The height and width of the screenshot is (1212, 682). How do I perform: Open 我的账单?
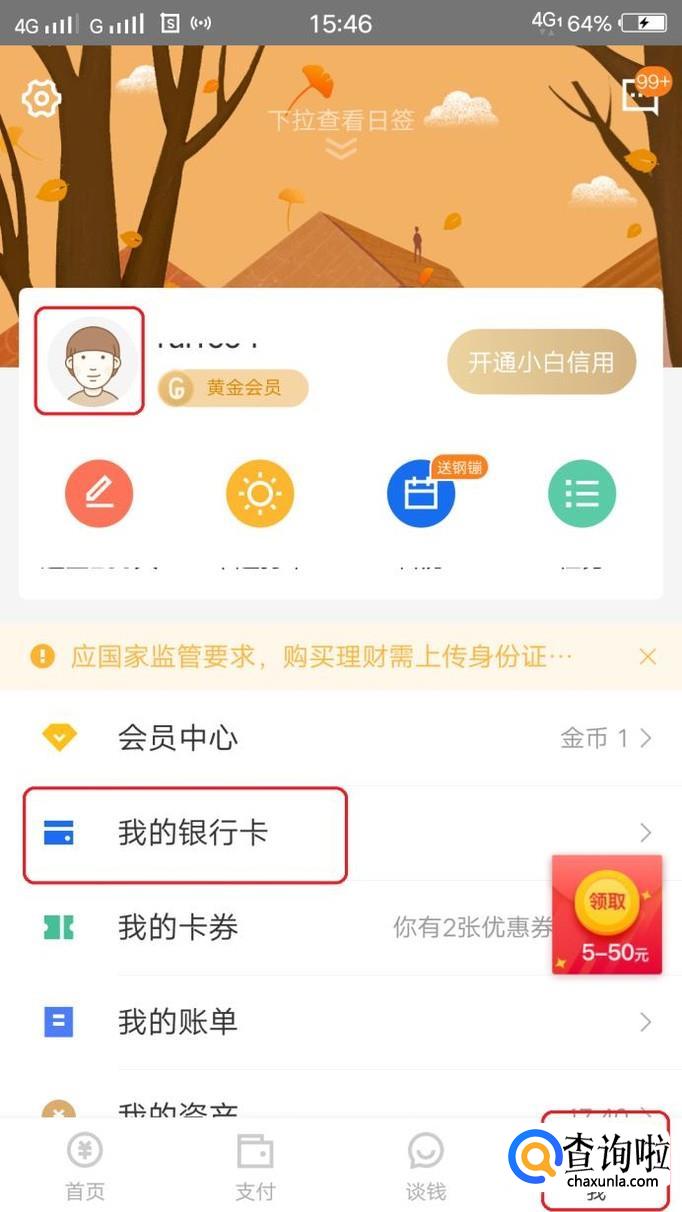340,1021
